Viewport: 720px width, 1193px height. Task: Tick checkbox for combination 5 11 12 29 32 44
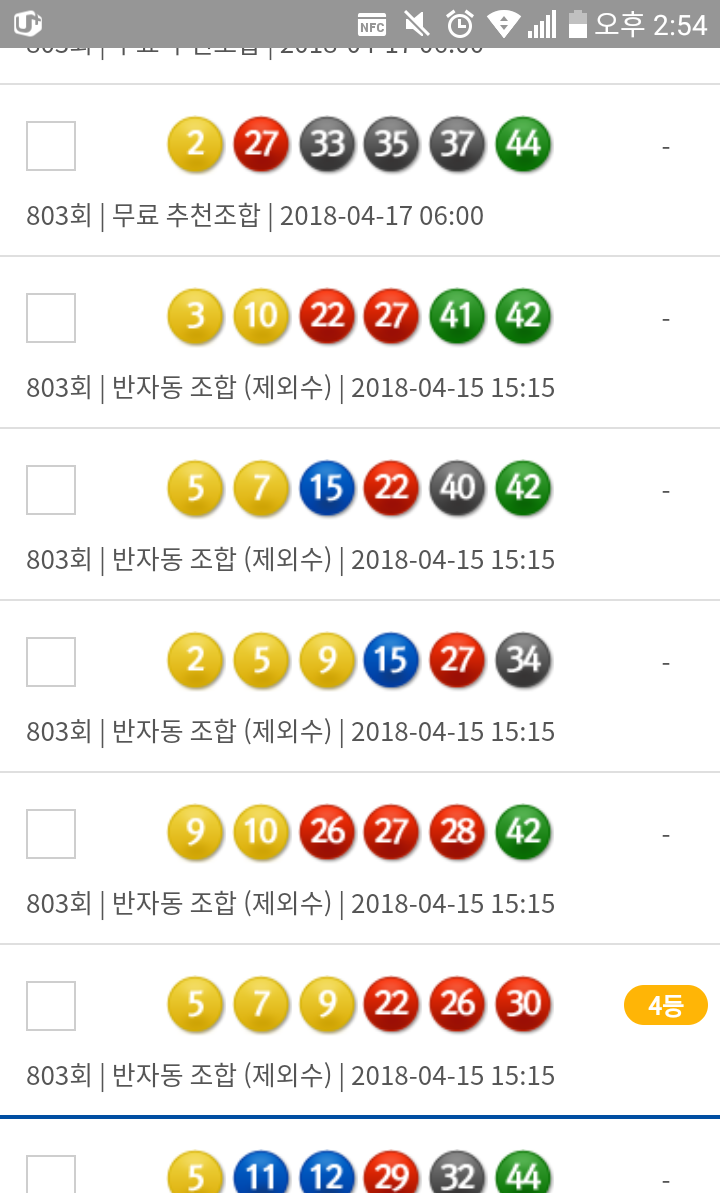(x=51, y=1174)
